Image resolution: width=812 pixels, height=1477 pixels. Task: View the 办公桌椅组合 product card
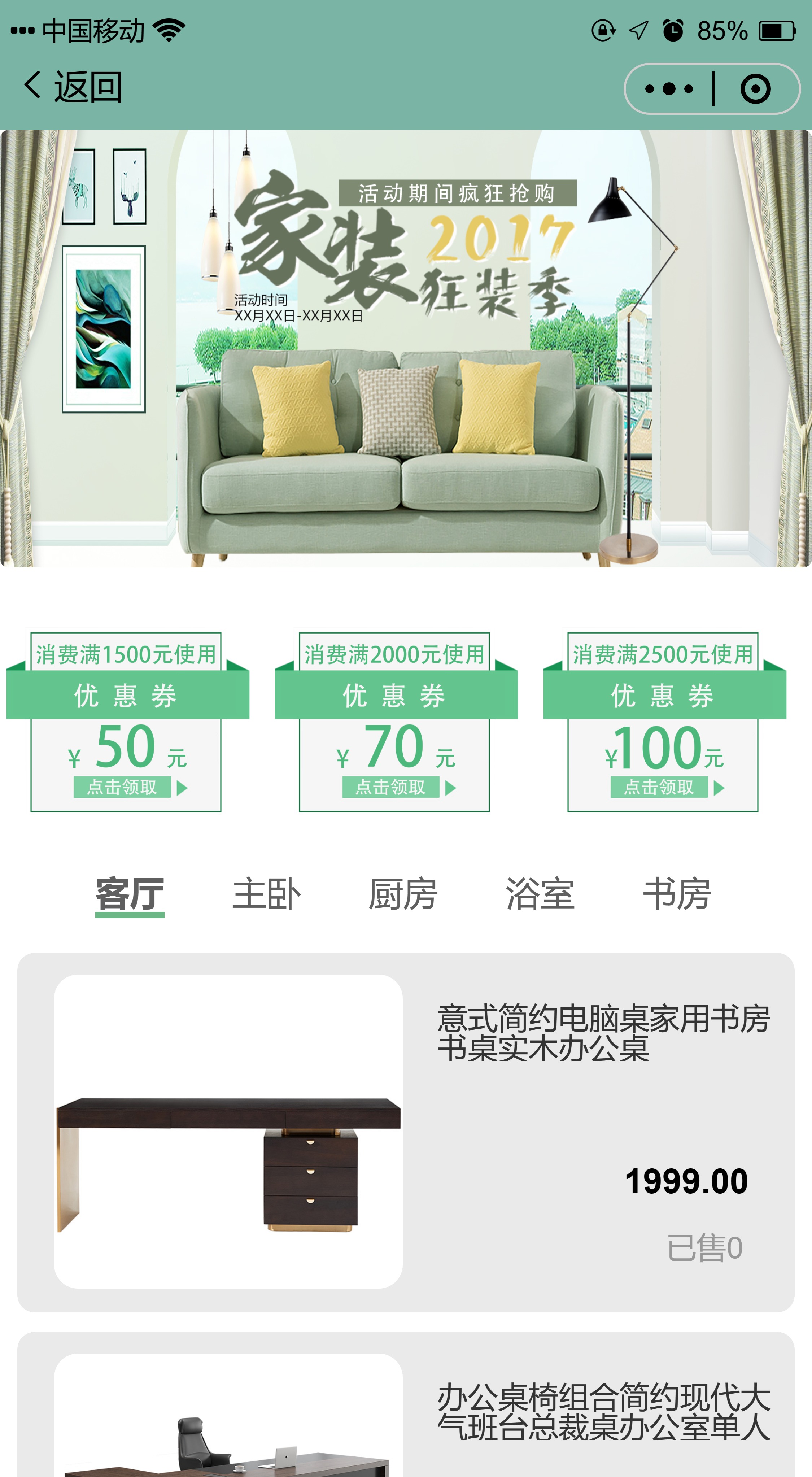point(406,1411)
